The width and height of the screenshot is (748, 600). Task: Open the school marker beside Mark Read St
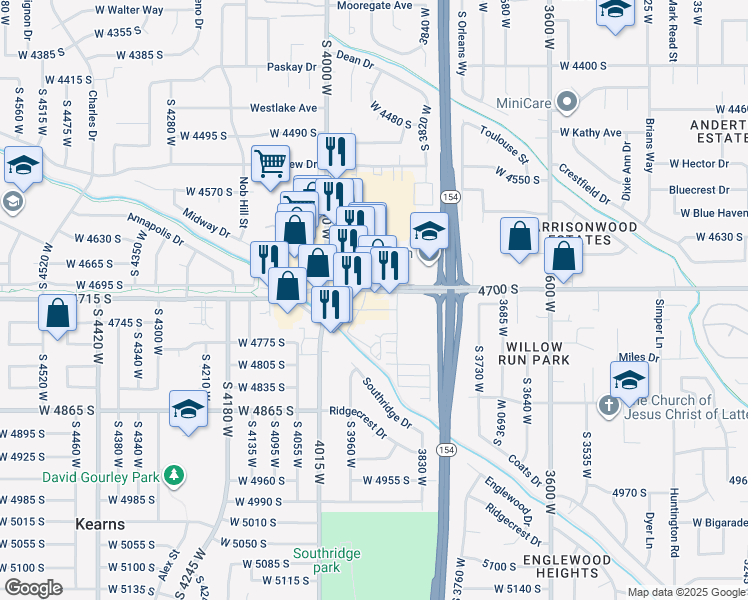point(614,12)
